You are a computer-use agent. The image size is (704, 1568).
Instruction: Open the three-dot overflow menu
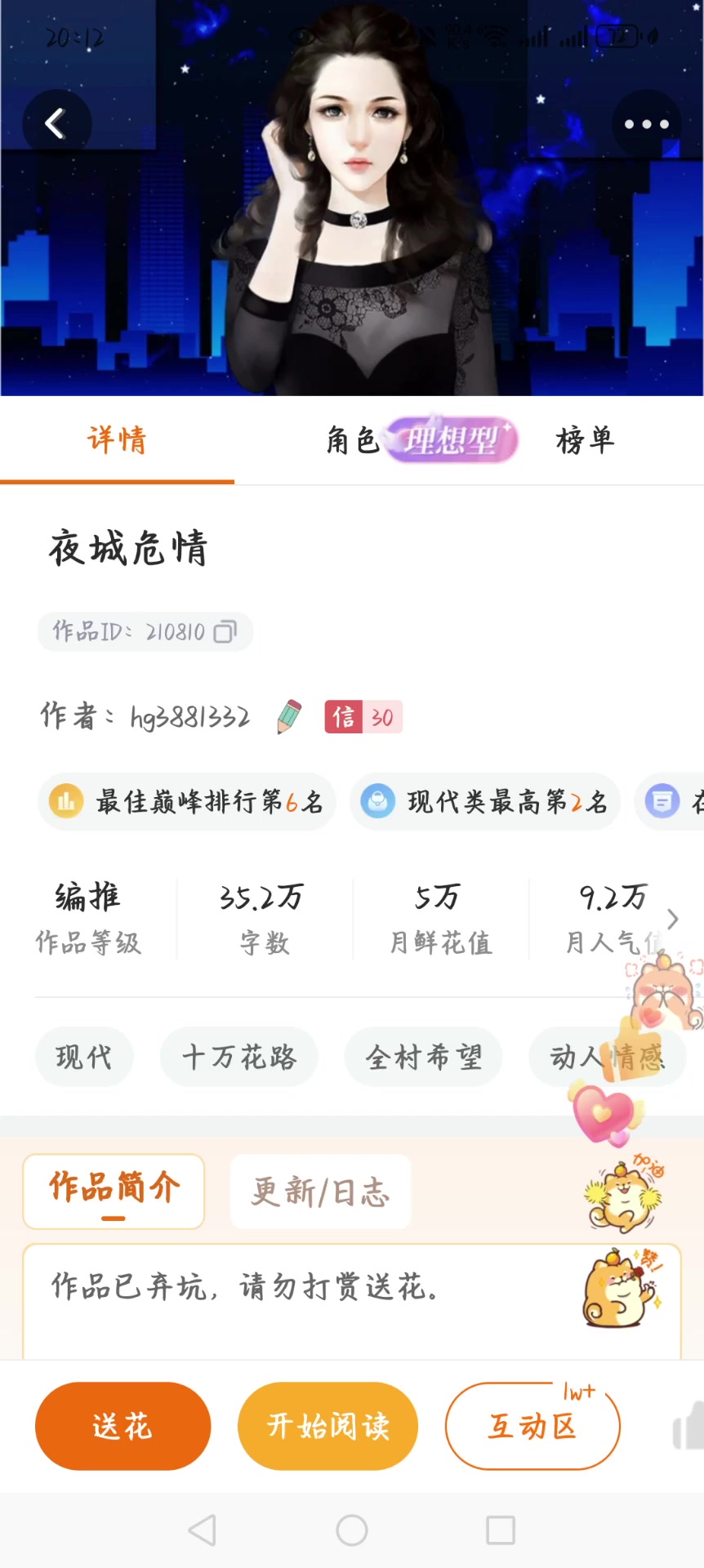(646, 124)
